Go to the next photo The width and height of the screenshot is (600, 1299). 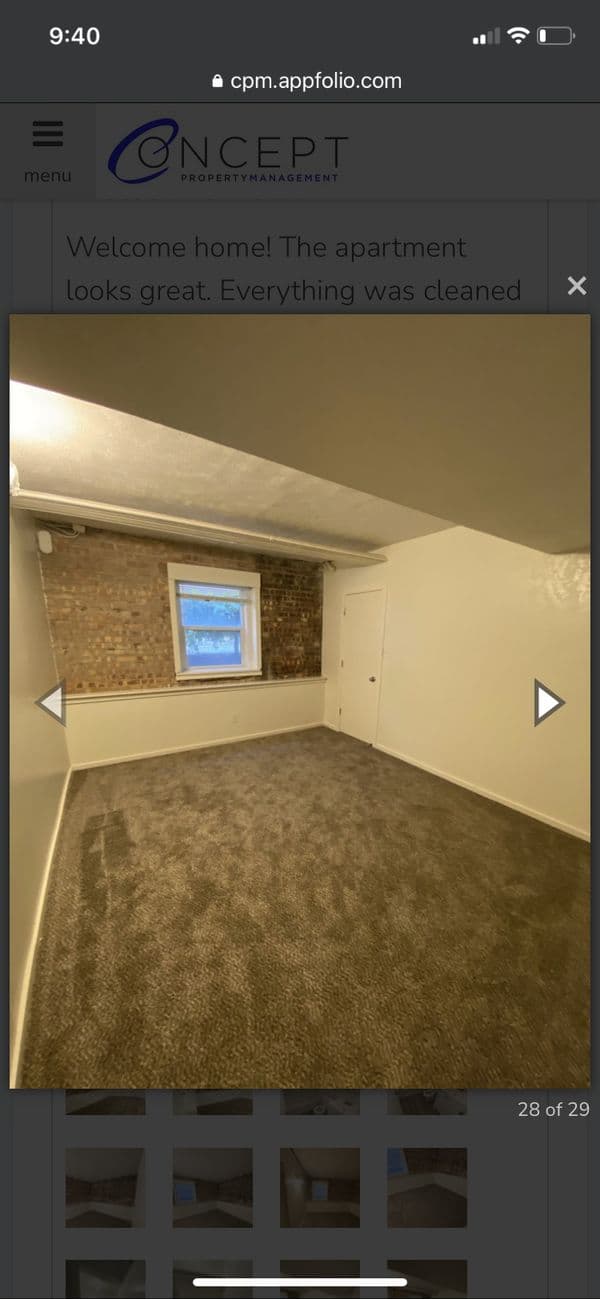click(548, 702)
